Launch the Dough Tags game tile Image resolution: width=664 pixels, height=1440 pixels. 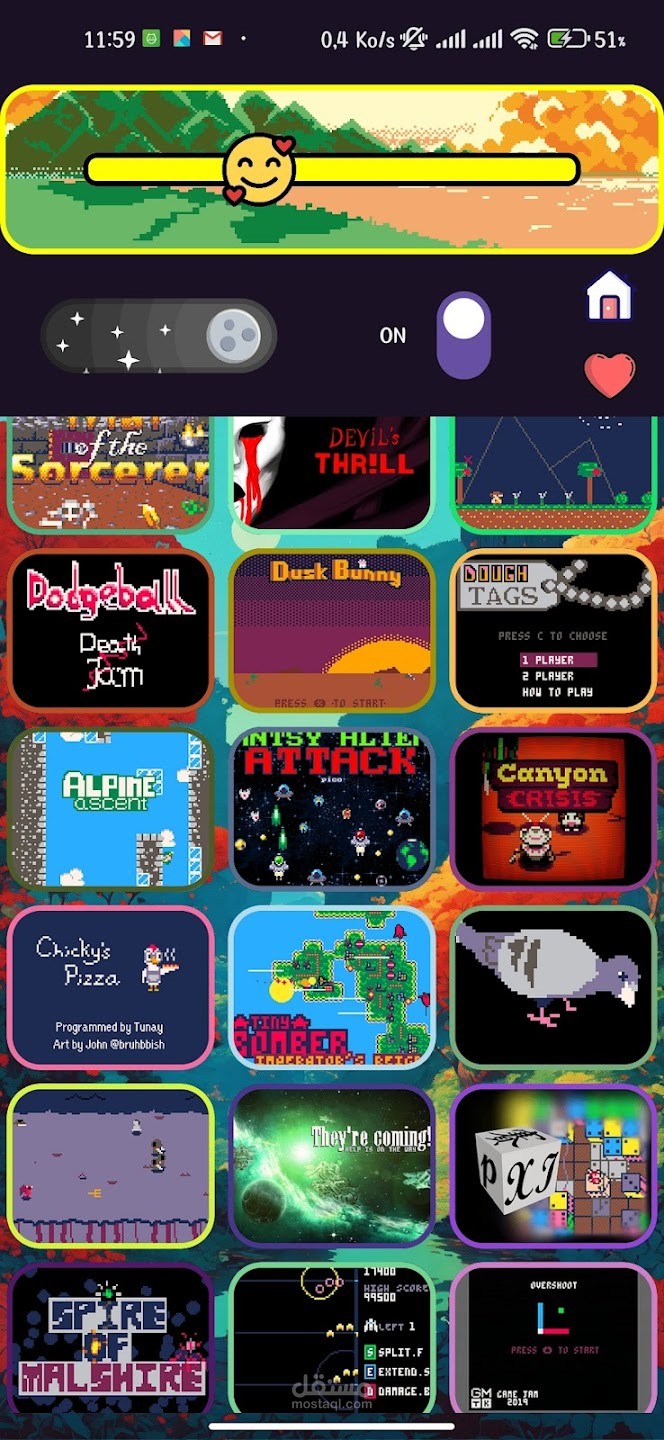553,630
